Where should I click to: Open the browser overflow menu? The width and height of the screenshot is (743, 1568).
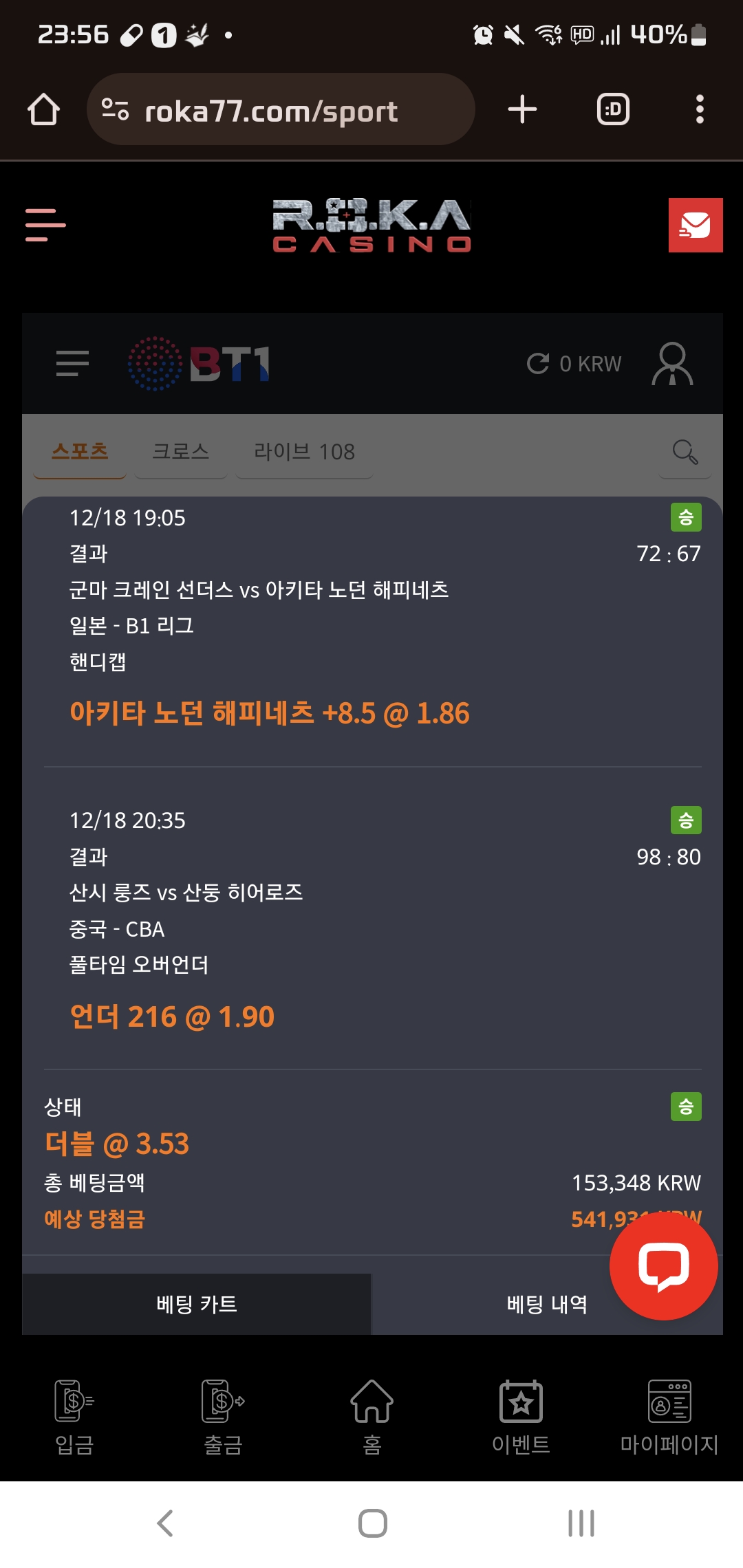tap(700, 110)
